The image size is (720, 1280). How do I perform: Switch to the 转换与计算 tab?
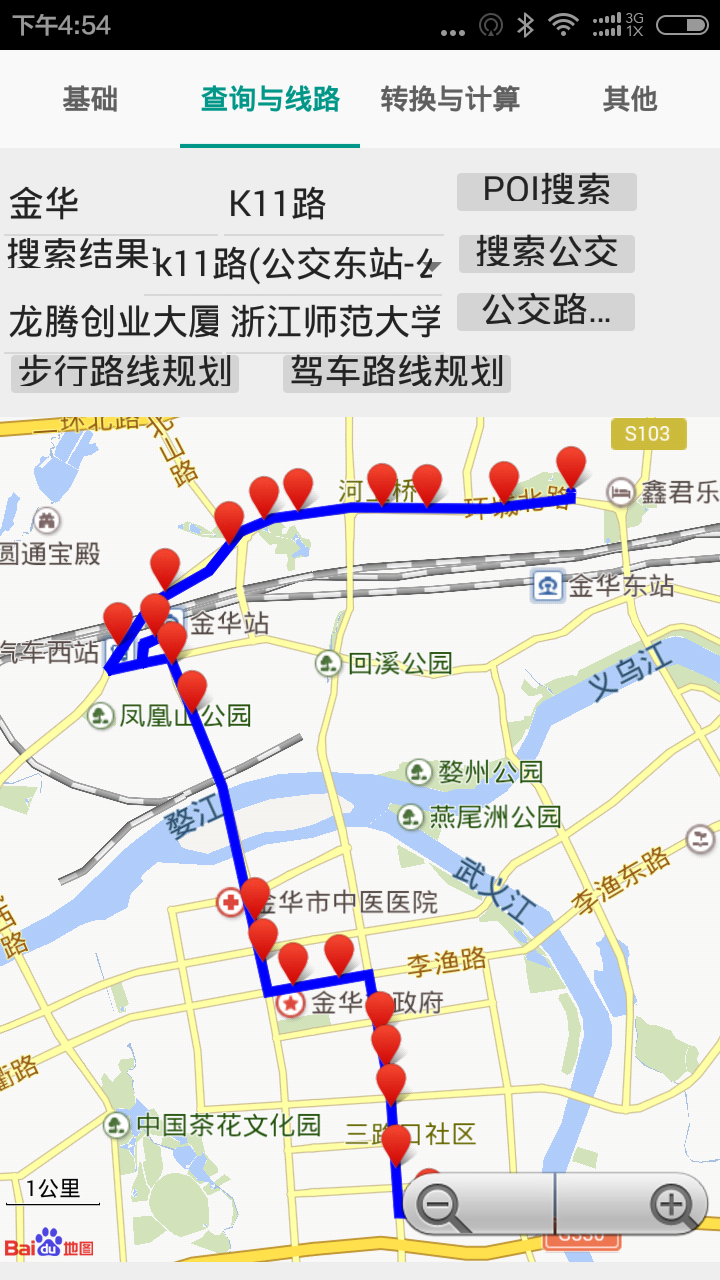(x=450, y=99)
